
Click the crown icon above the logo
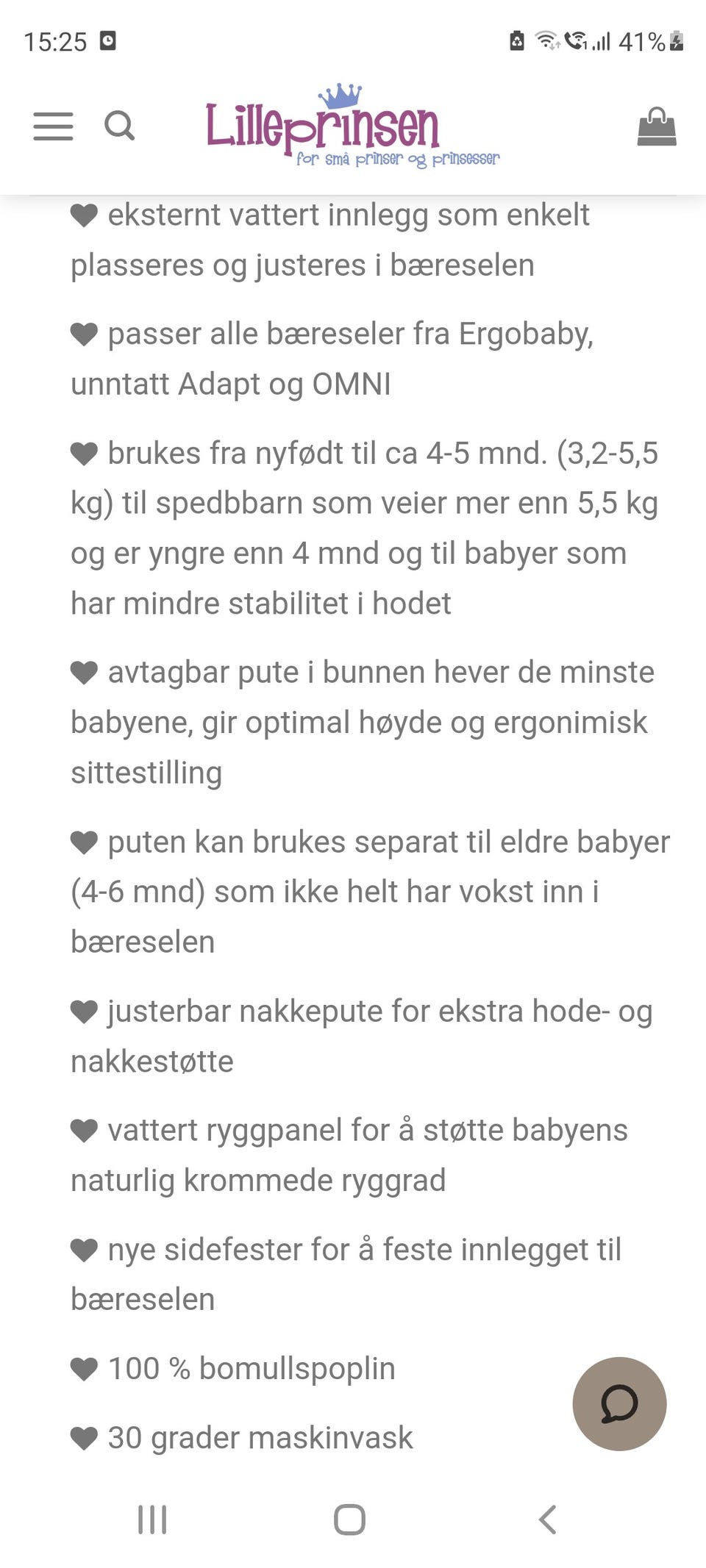pyautogui.click(x=339, y=96)
